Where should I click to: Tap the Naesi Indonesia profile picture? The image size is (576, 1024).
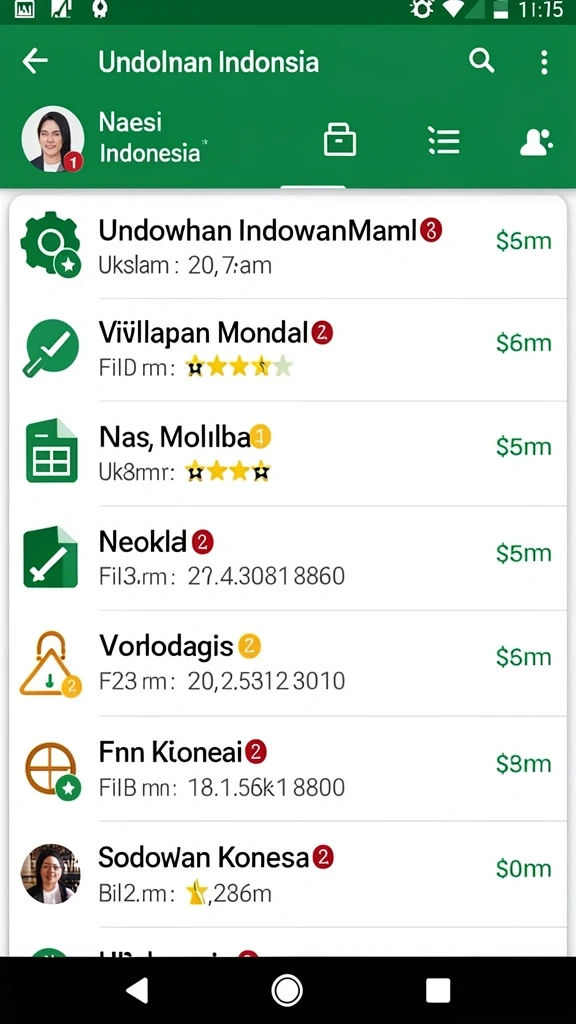52,139
